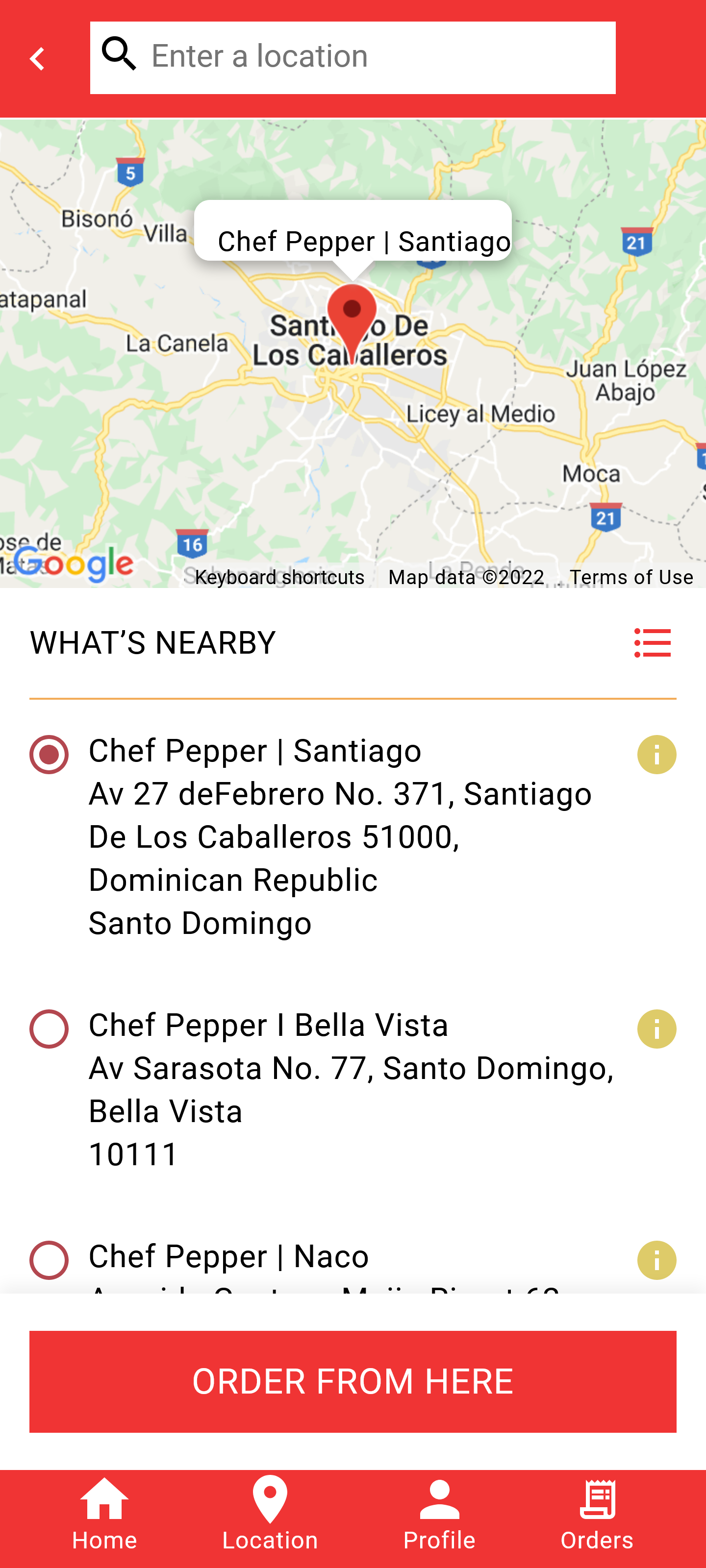Switch to the Profile tab
The image size is (706, 1568).
(x=439, y=1518)
